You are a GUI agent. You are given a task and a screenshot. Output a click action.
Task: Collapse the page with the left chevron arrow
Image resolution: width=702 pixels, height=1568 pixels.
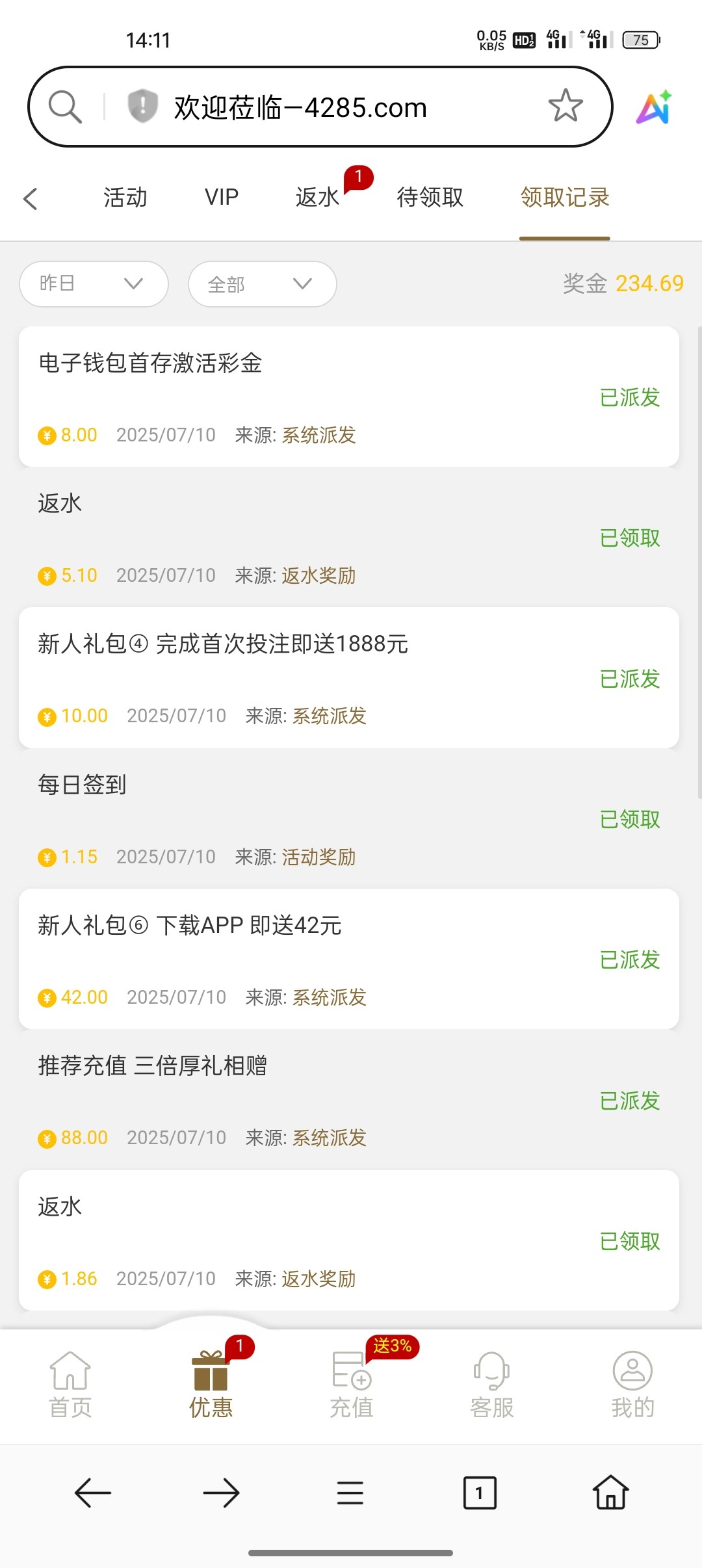(x=30, y=198)
